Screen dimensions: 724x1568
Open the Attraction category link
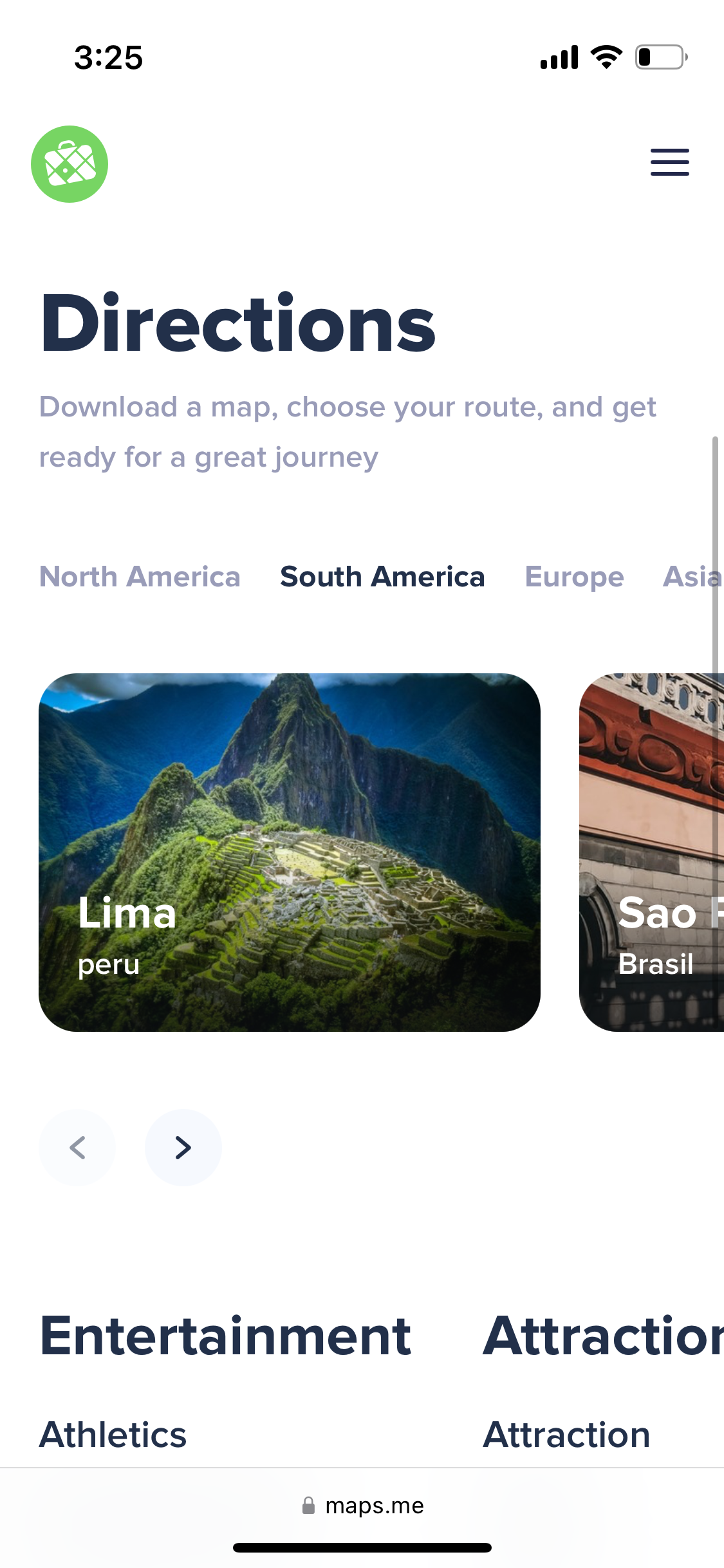566,1435
